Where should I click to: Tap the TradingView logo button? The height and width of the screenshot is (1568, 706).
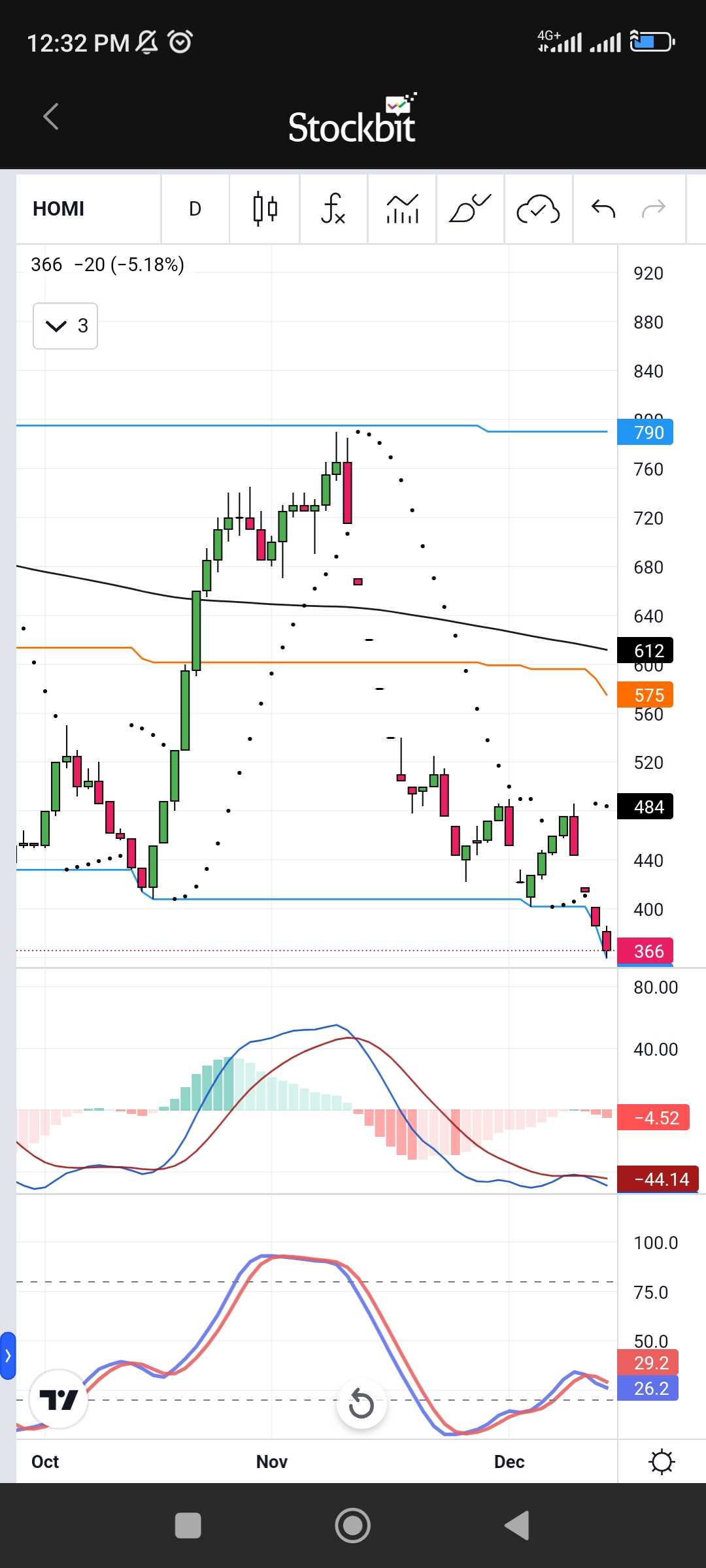58,1400
